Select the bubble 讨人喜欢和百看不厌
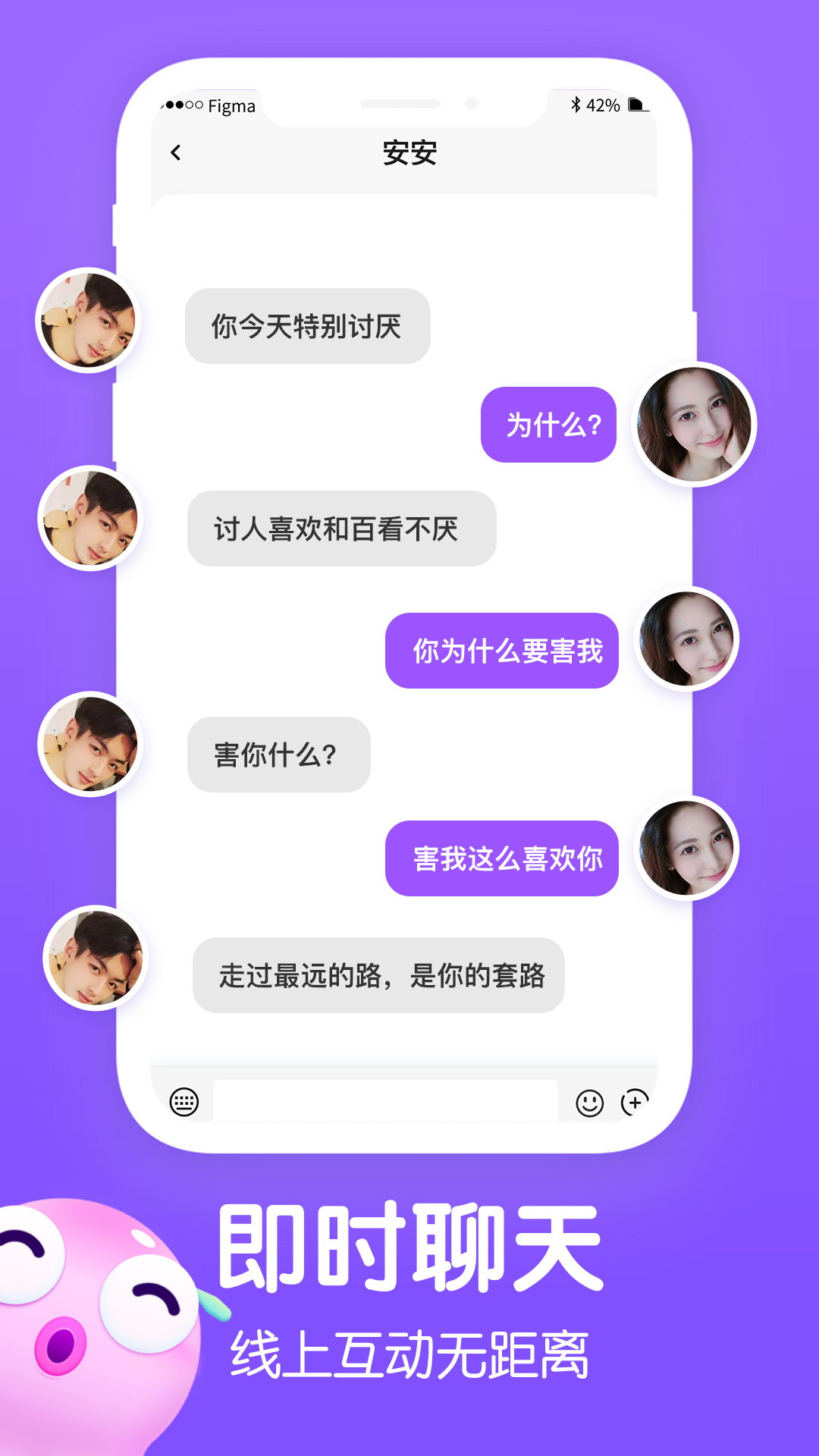 [341, 529]
